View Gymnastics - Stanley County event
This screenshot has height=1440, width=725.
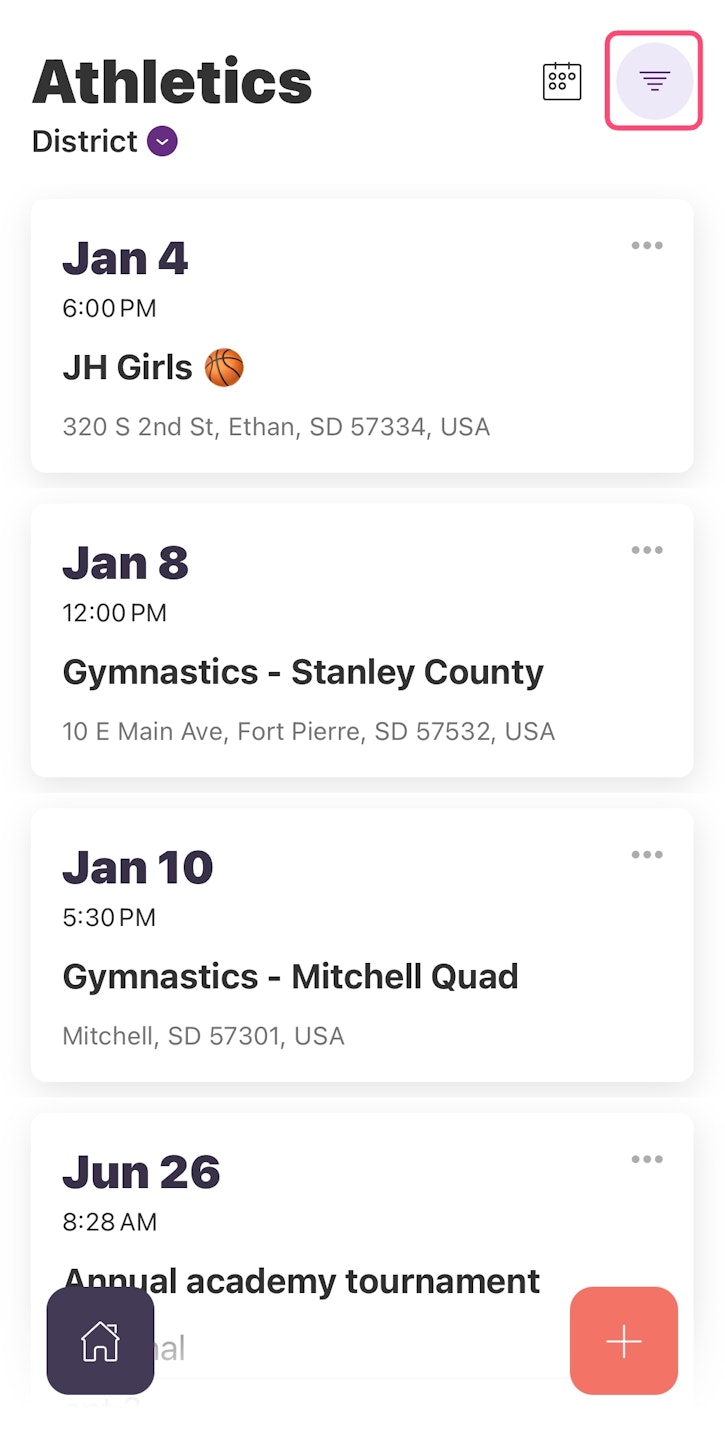(x=303, y=672)
